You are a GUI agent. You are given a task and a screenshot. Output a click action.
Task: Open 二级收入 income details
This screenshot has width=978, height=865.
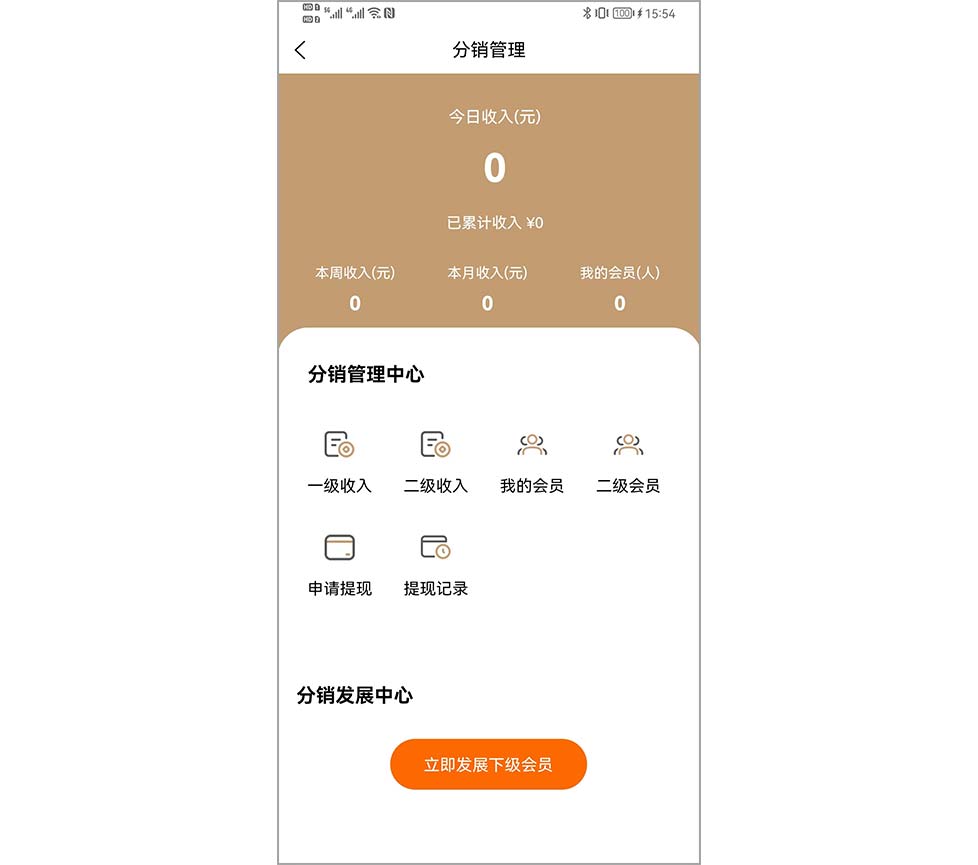(x=435, y=461)
